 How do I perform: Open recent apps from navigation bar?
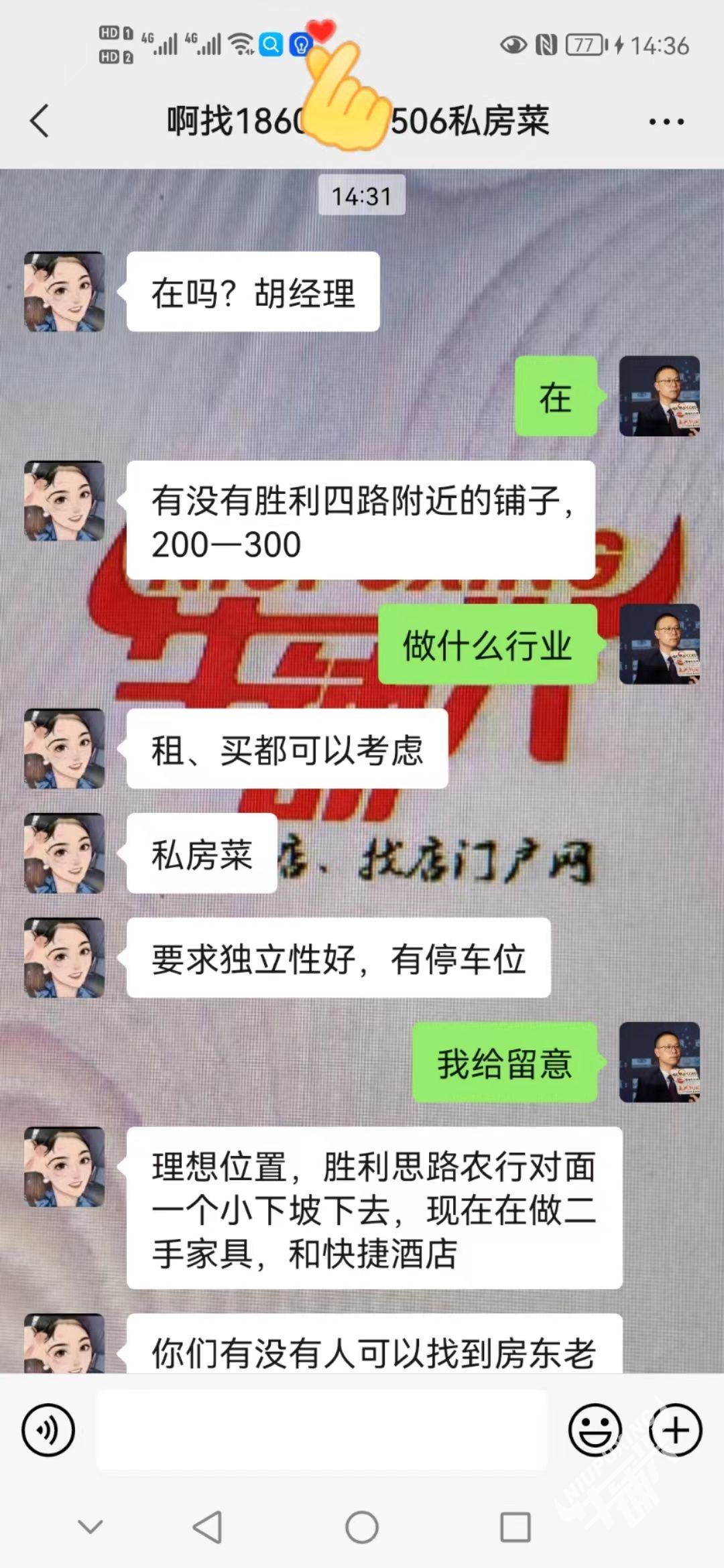point(516,1528)
